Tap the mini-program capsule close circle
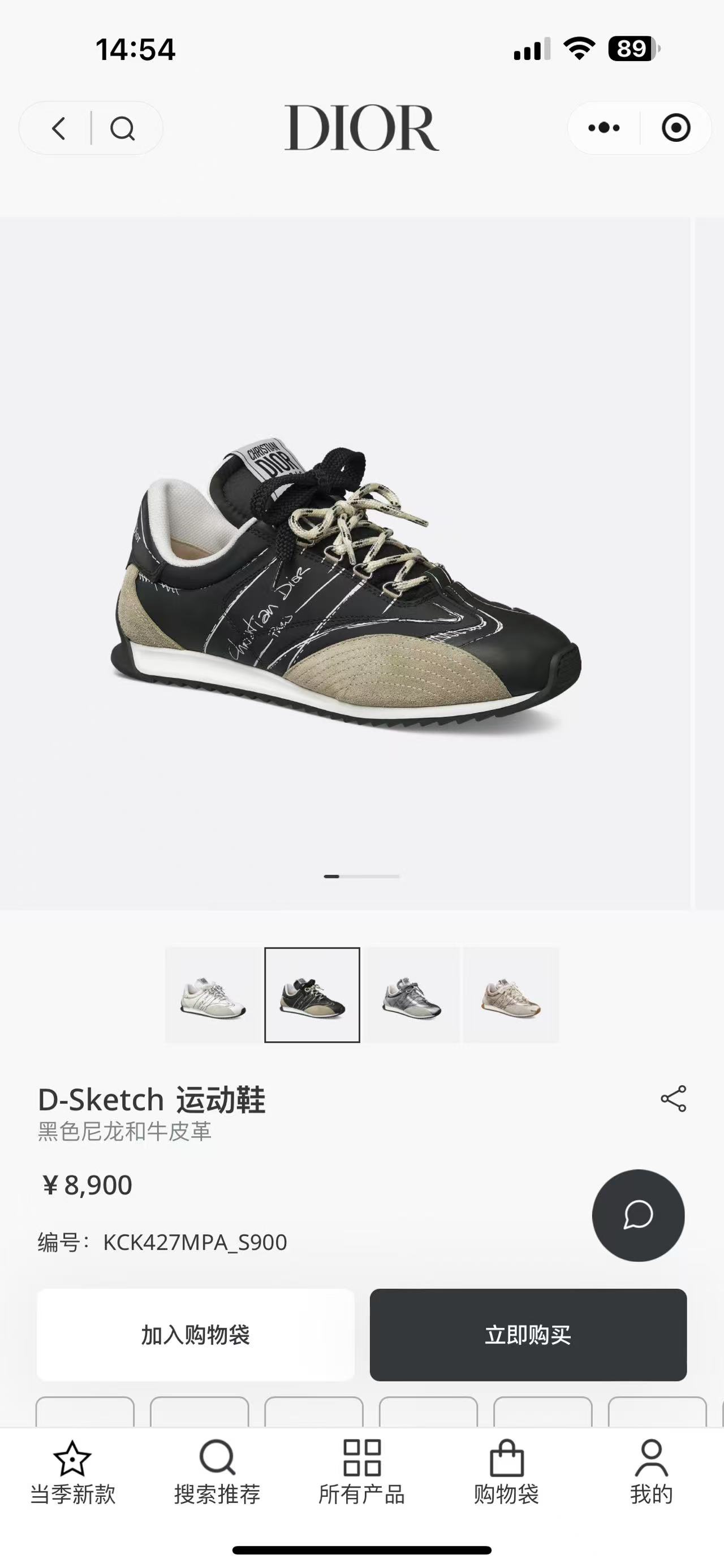Viewport: 724px width, 1568px height. click(x=673, y=128)
